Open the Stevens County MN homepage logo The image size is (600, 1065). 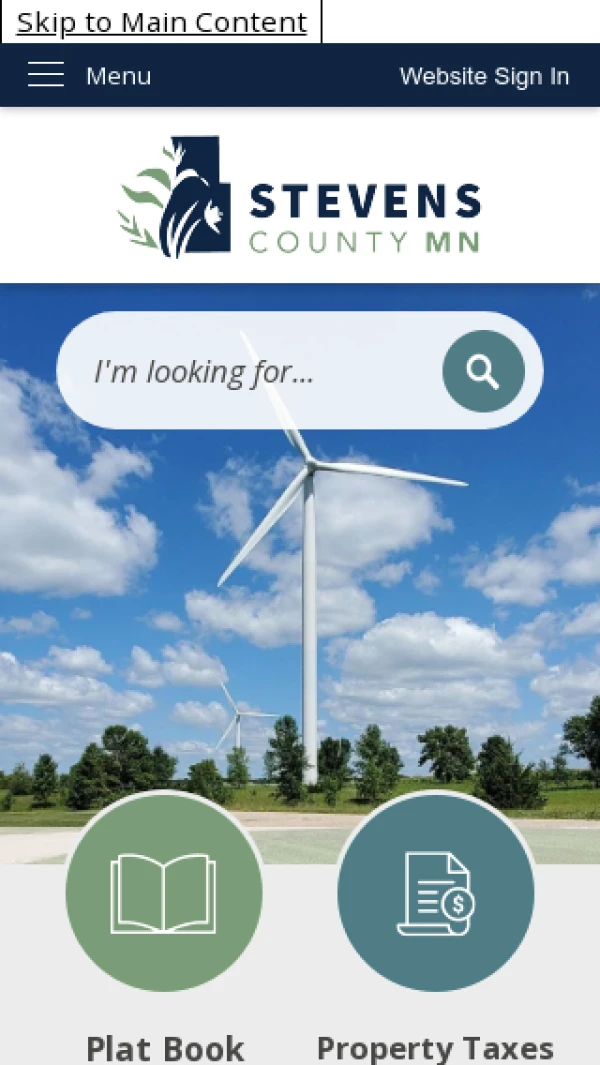pyautogui.click(x=299, y=196)
